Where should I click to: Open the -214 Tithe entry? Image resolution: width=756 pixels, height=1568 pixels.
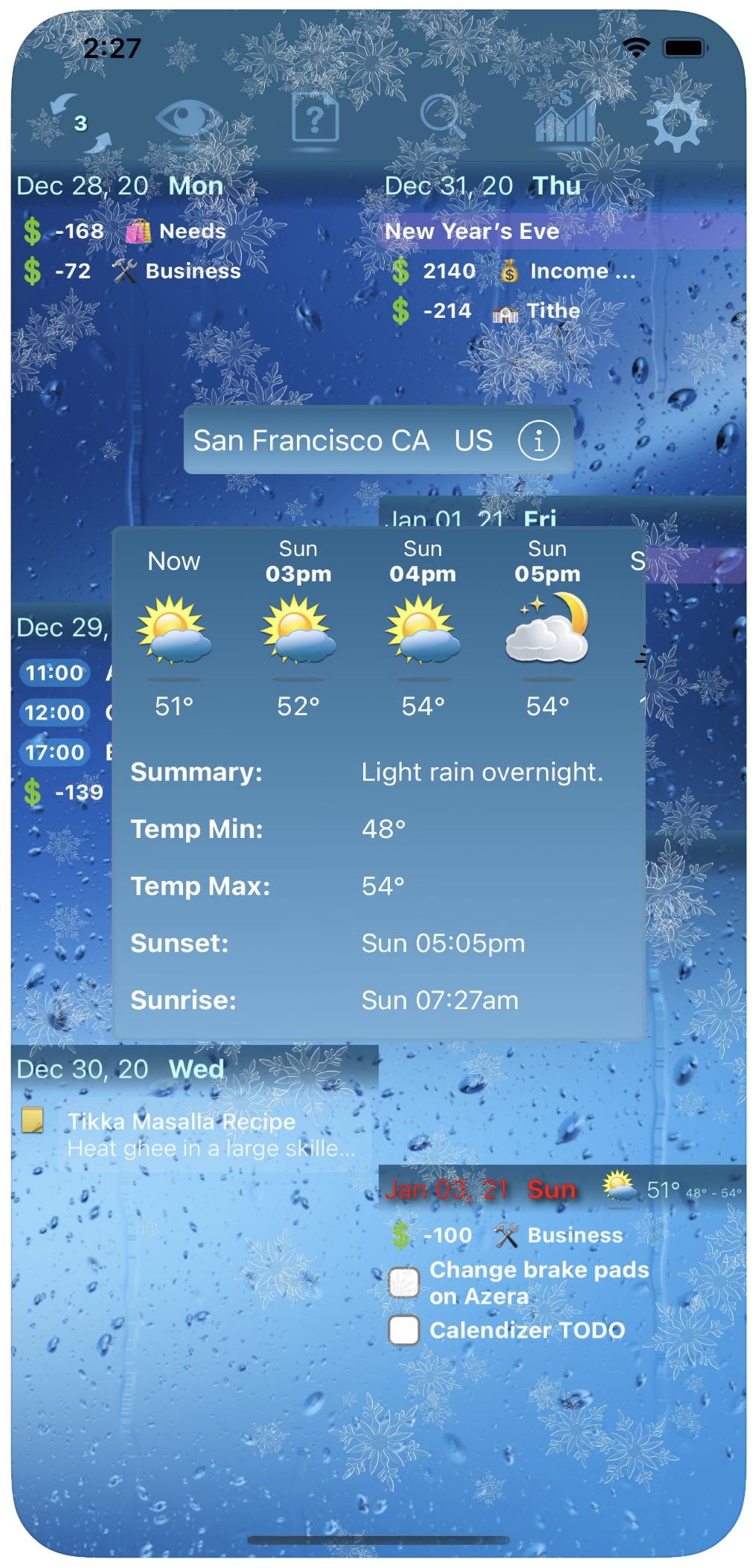pyautogui.click(x=486, y=311)
